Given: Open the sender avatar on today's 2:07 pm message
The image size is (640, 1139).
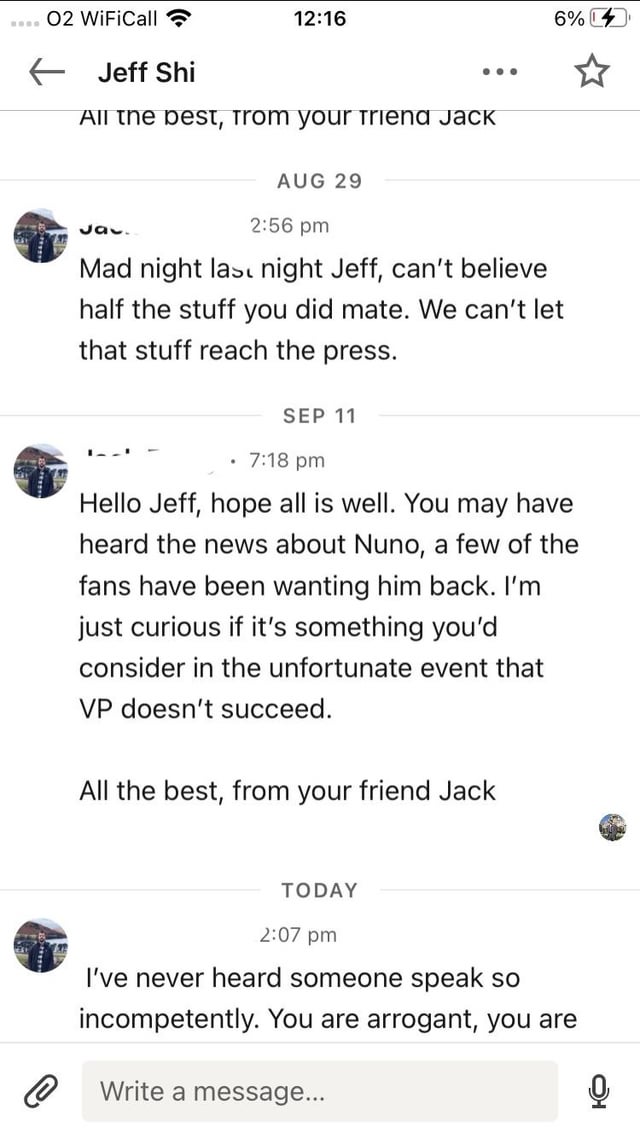Looking at the screenshot, I should tap(40, 946).
